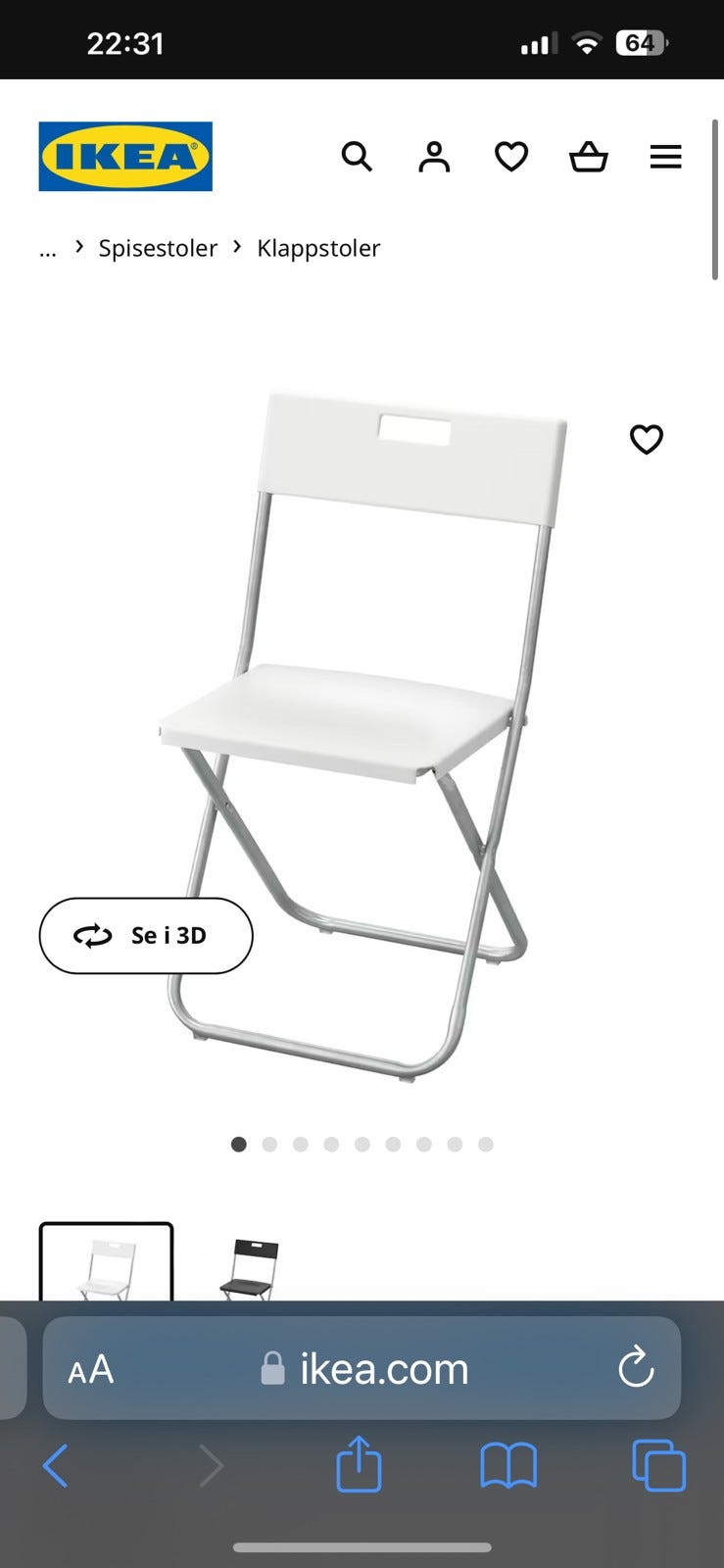Reload the ikea.com page

point(636,1368)
